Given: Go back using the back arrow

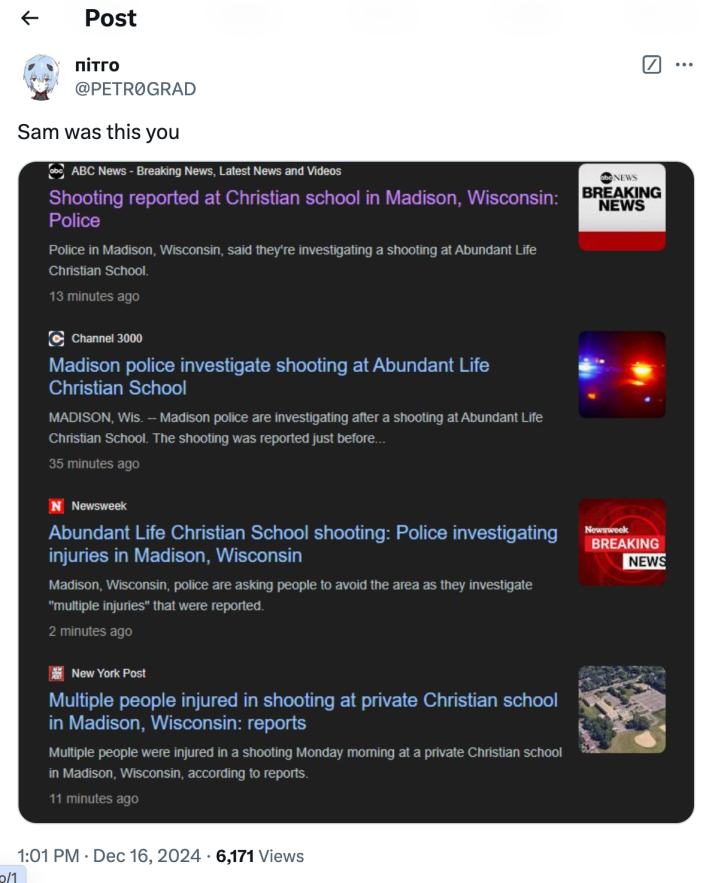Looking at the screenshot, I should click(x=30, y=18).
